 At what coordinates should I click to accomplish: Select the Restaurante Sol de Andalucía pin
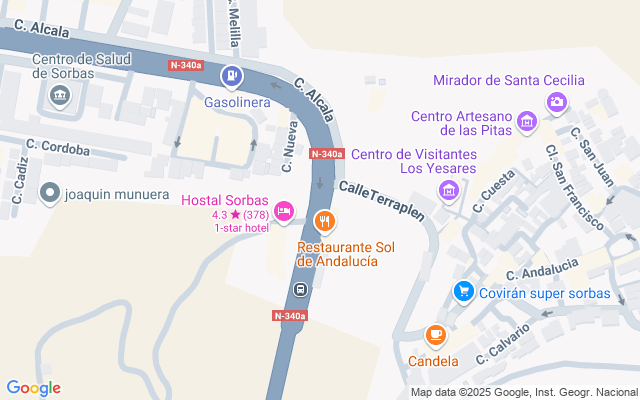323,221
